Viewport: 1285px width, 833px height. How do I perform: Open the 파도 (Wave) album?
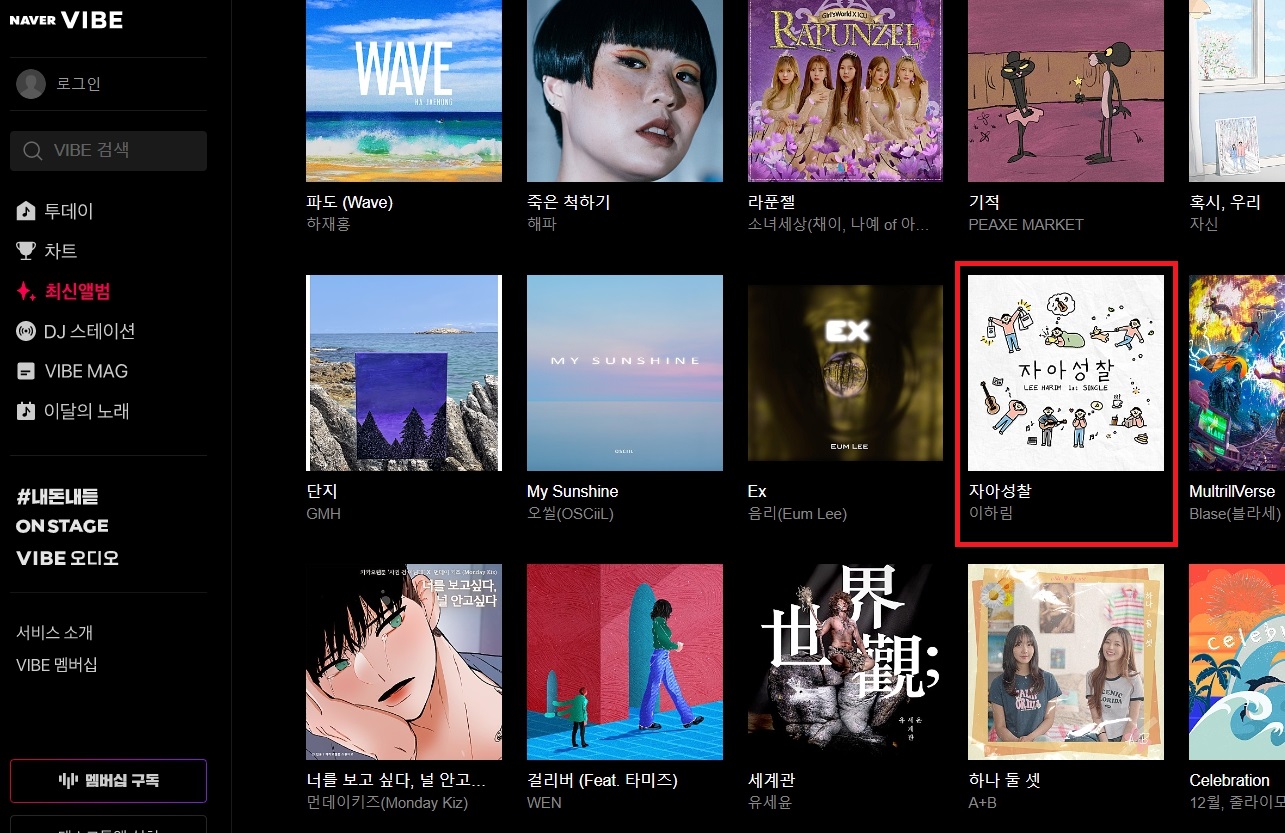403,92
